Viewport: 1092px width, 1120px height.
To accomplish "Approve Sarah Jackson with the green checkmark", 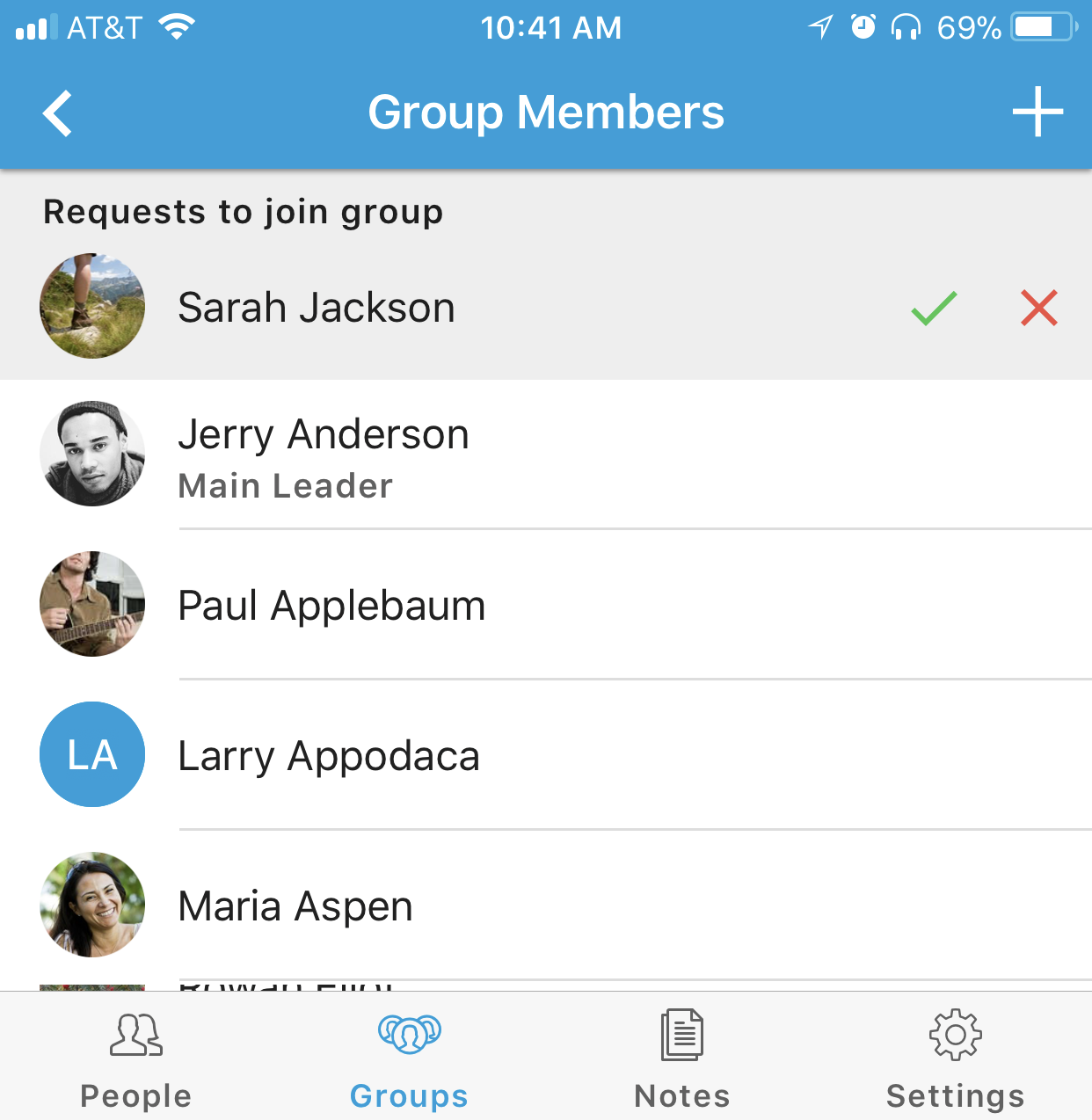I will 934,308.
